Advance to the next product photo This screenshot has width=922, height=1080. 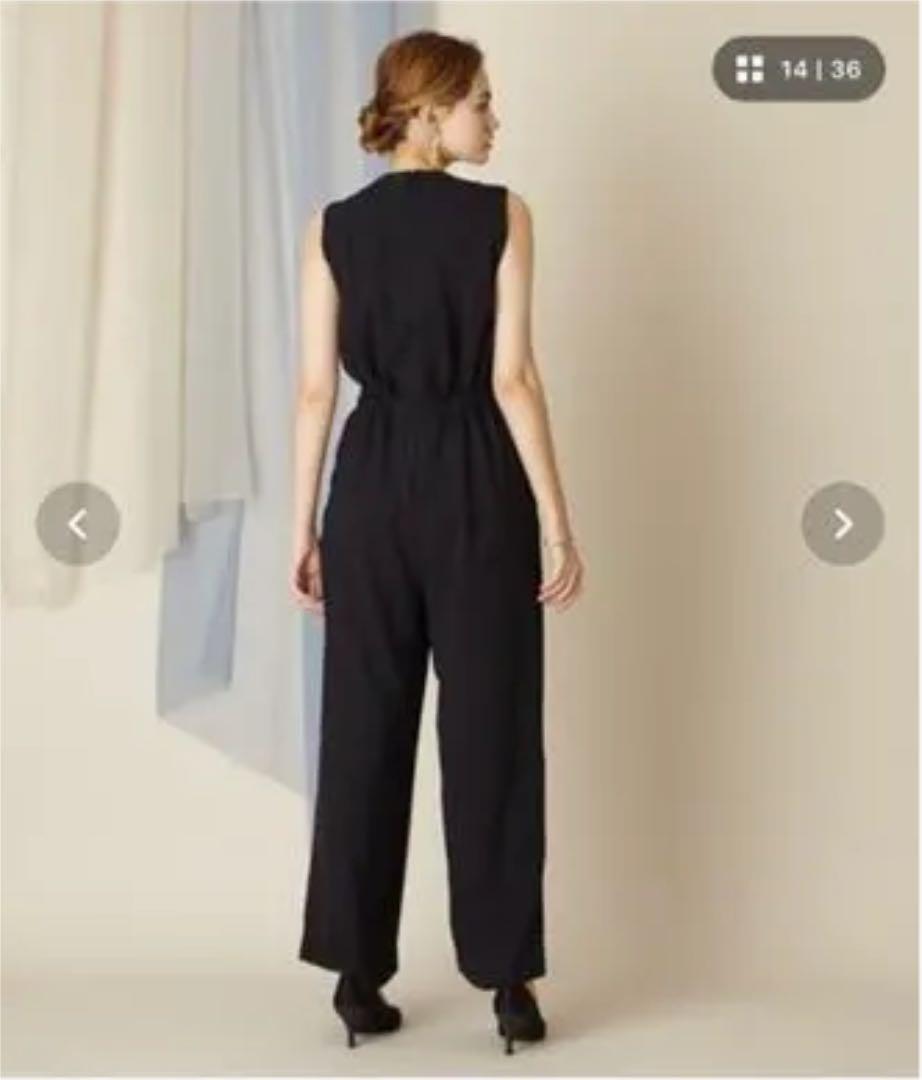point(842,523)
